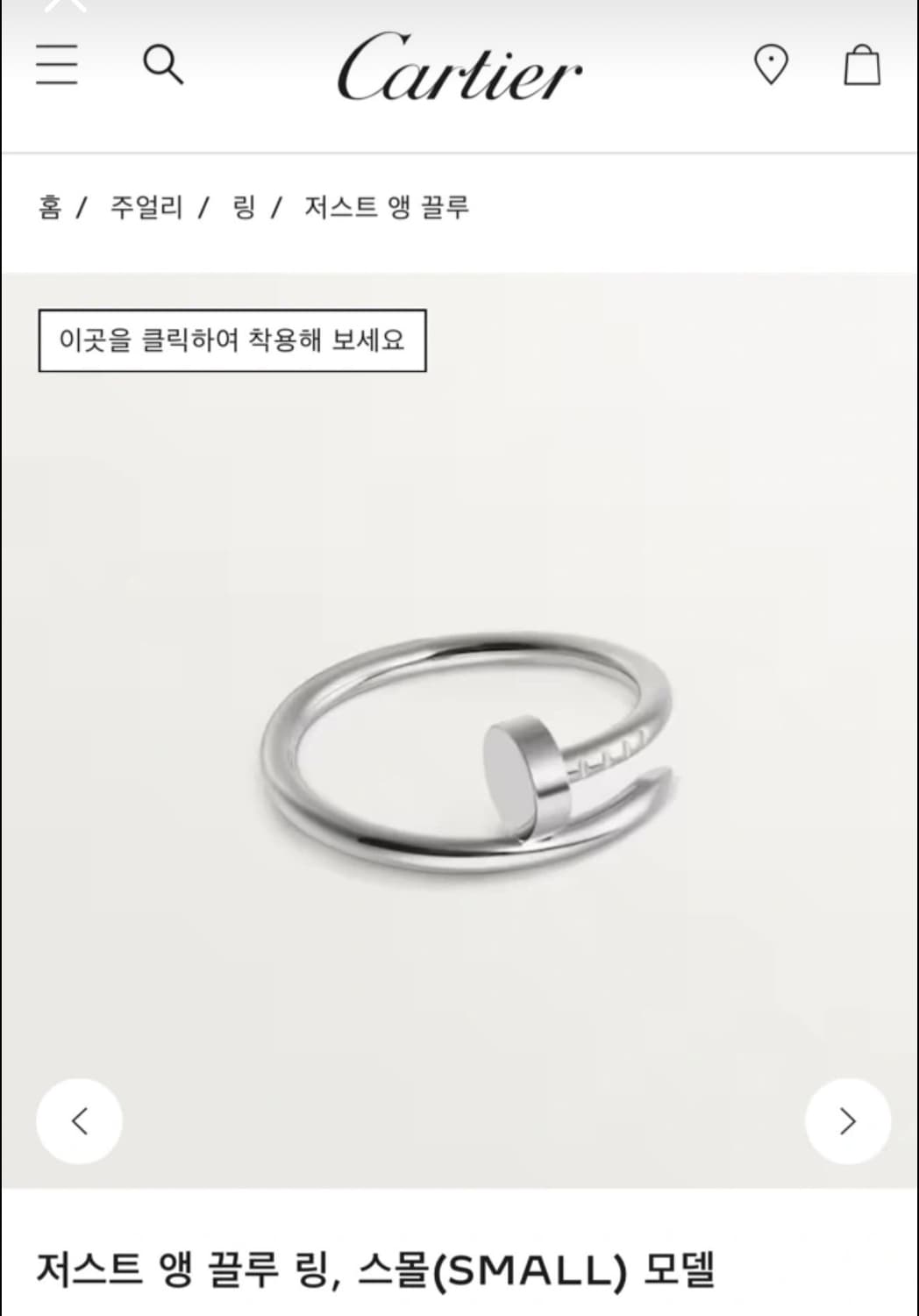Go to the previous product image
The width and height of the screenshot is (919, 1316).
[x=79, y=1121]
